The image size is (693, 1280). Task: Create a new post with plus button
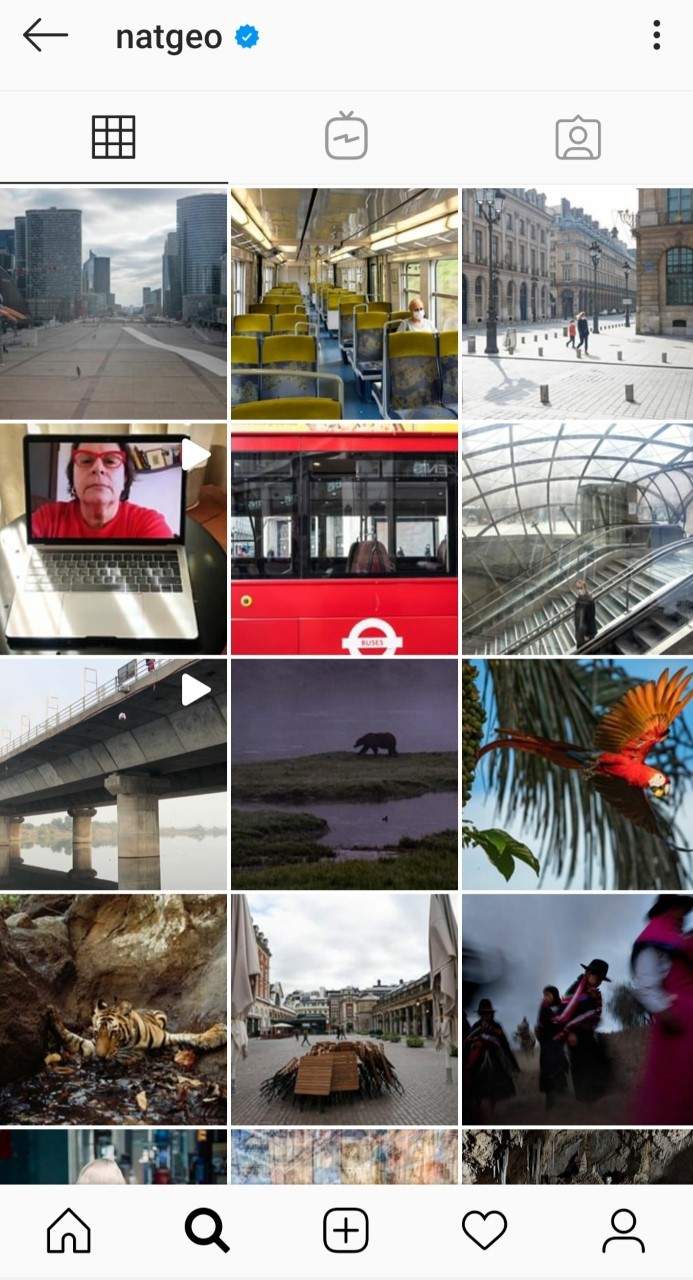click(x=346, y=1230)
